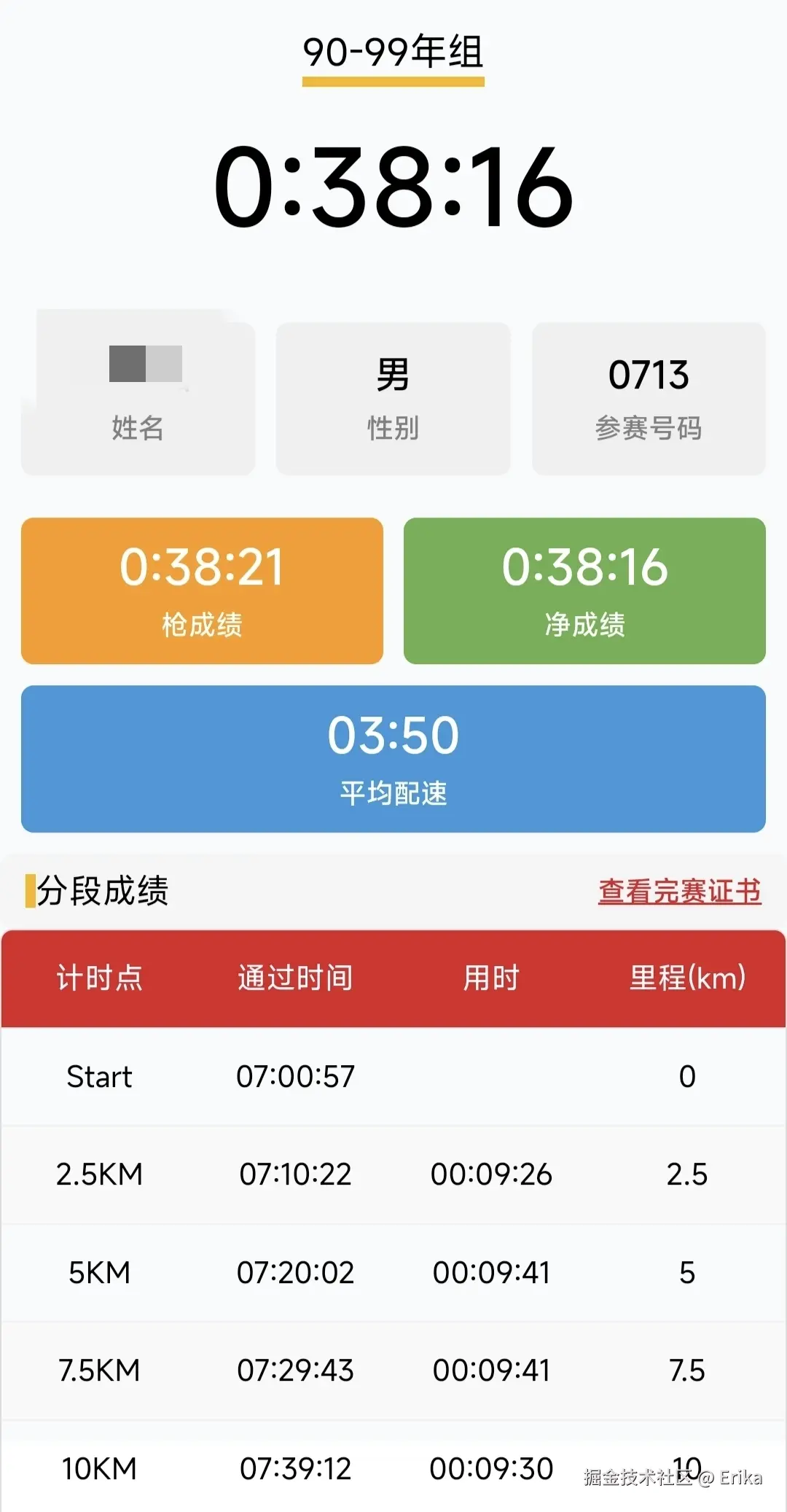Select the 90-99年组 group tab
This screenshot has height=1512, width=787.
[393, 51]
